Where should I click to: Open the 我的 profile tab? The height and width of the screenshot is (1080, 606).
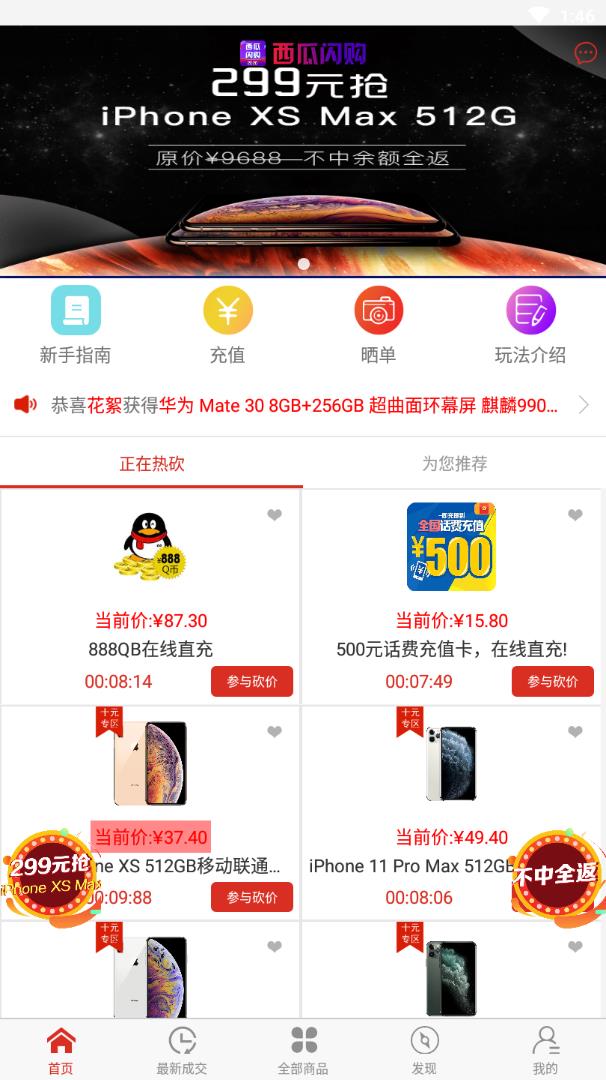coord(545,1050)
